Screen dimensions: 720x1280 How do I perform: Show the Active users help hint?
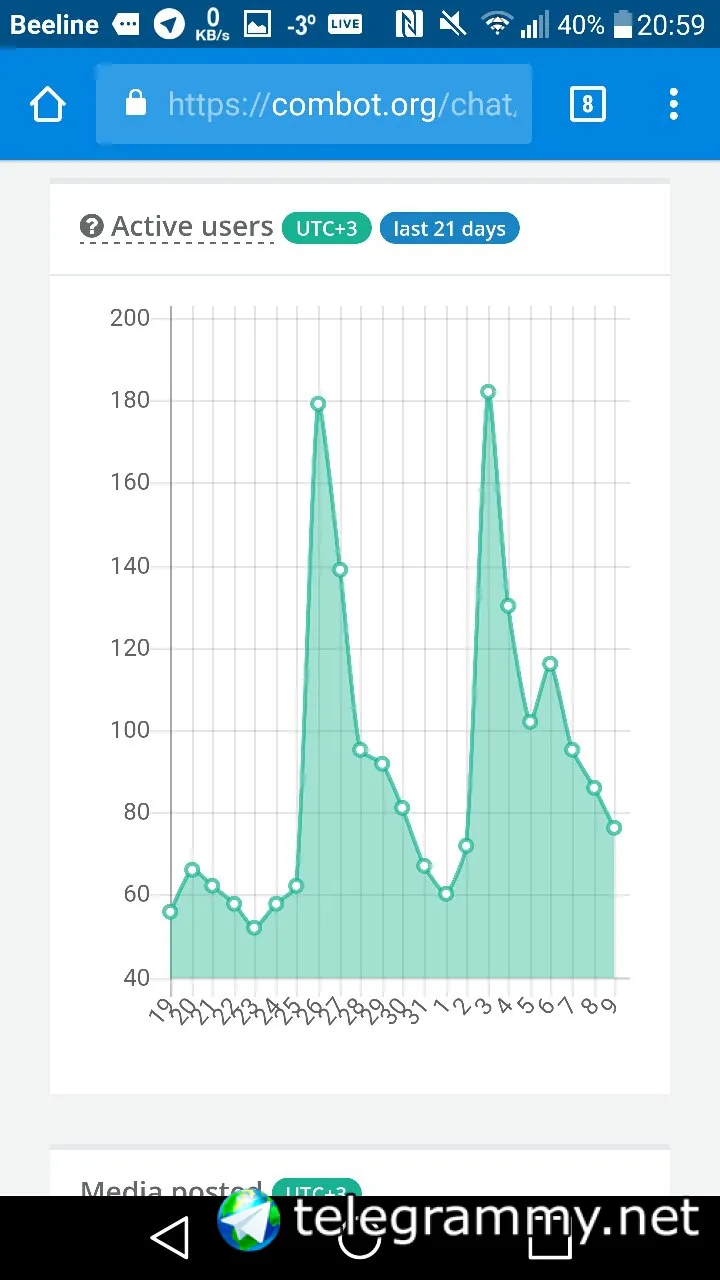coord(92,228)
